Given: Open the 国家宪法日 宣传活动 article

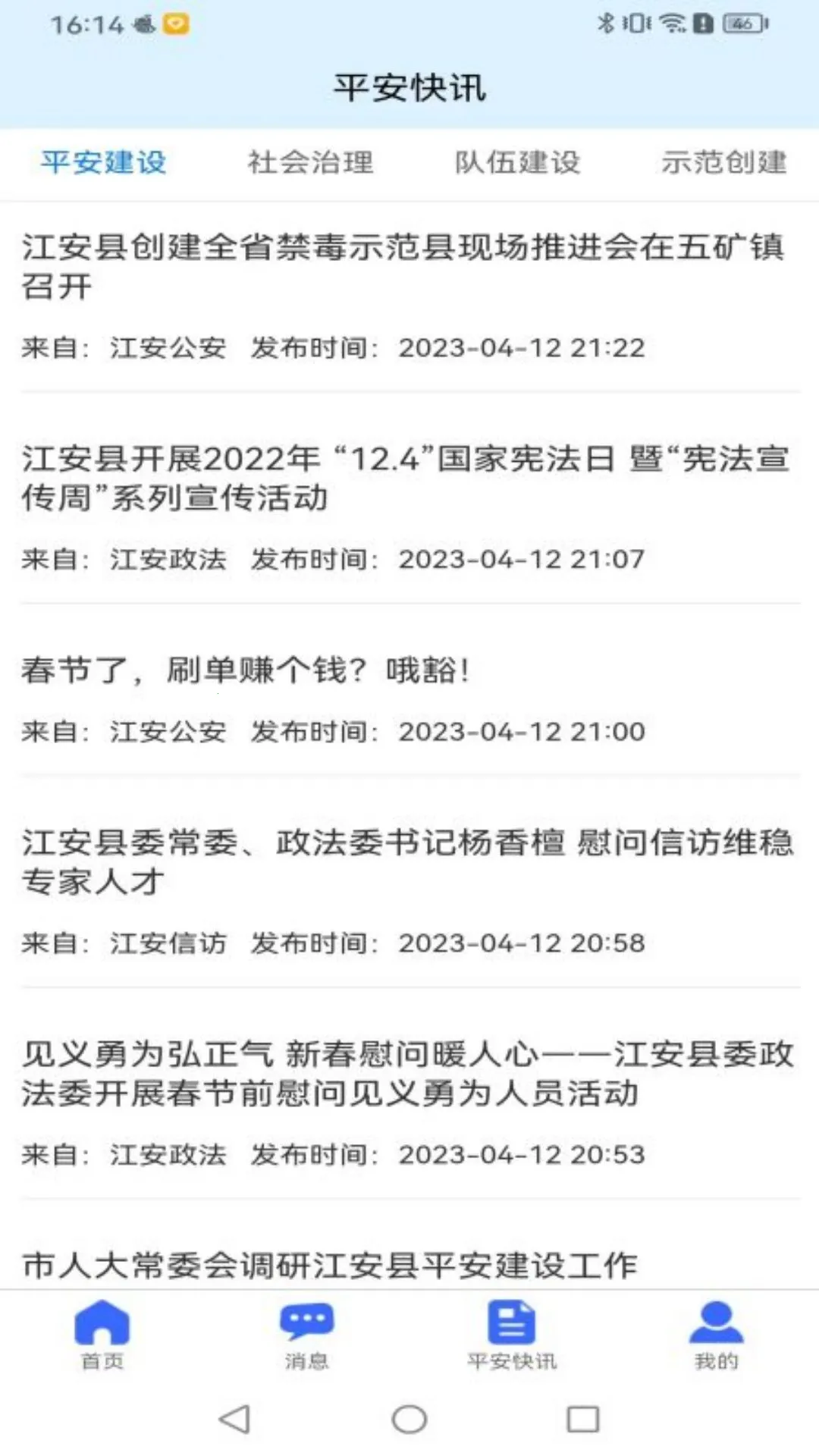Looking at the screenshot, I should [402, 478].
